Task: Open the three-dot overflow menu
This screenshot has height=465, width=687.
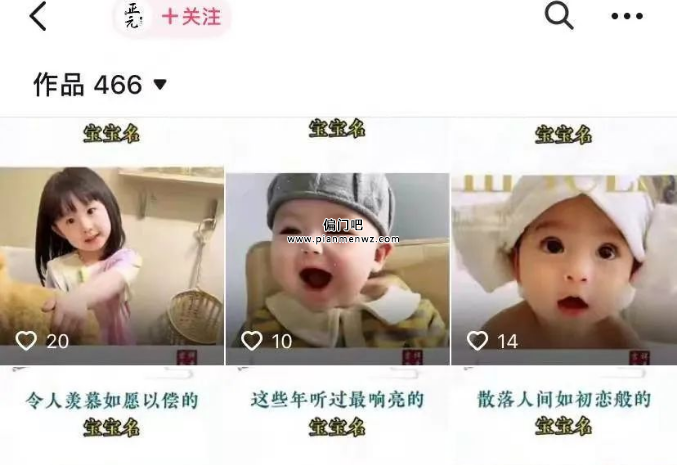Action: (627, 16)
